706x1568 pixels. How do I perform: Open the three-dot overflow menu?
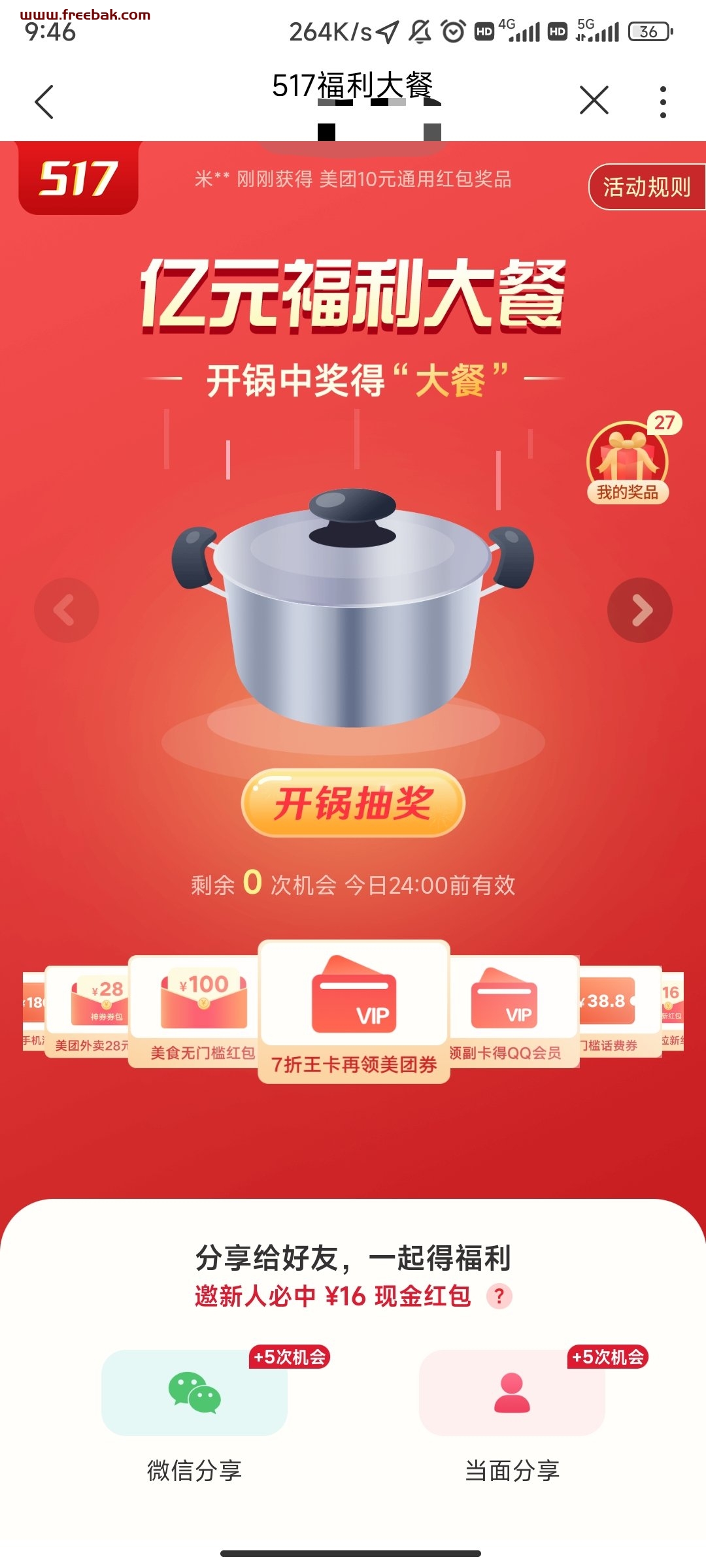pos(663,102)
